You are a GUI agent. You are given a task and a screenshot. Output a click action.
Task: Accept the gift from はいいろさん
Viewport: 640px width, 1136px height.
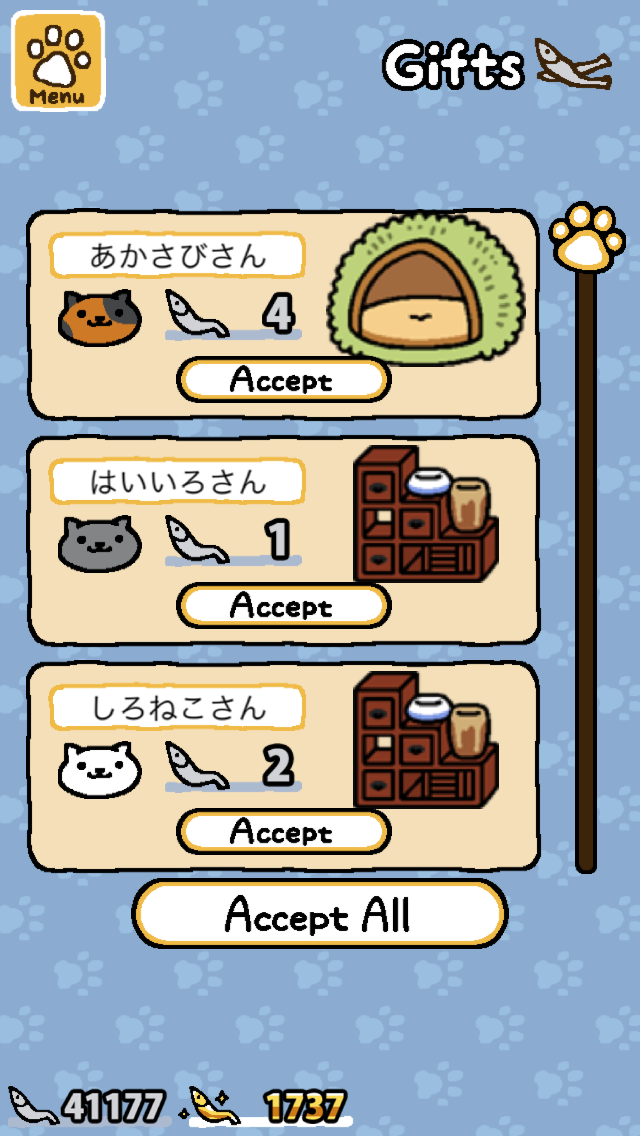click(x=283, y=606)
